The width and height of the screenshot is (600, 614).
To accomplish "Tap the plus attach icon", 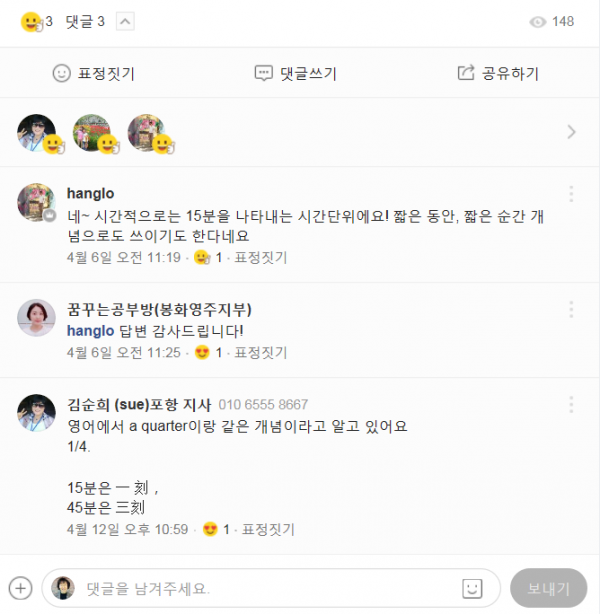I will click(21, 588).
